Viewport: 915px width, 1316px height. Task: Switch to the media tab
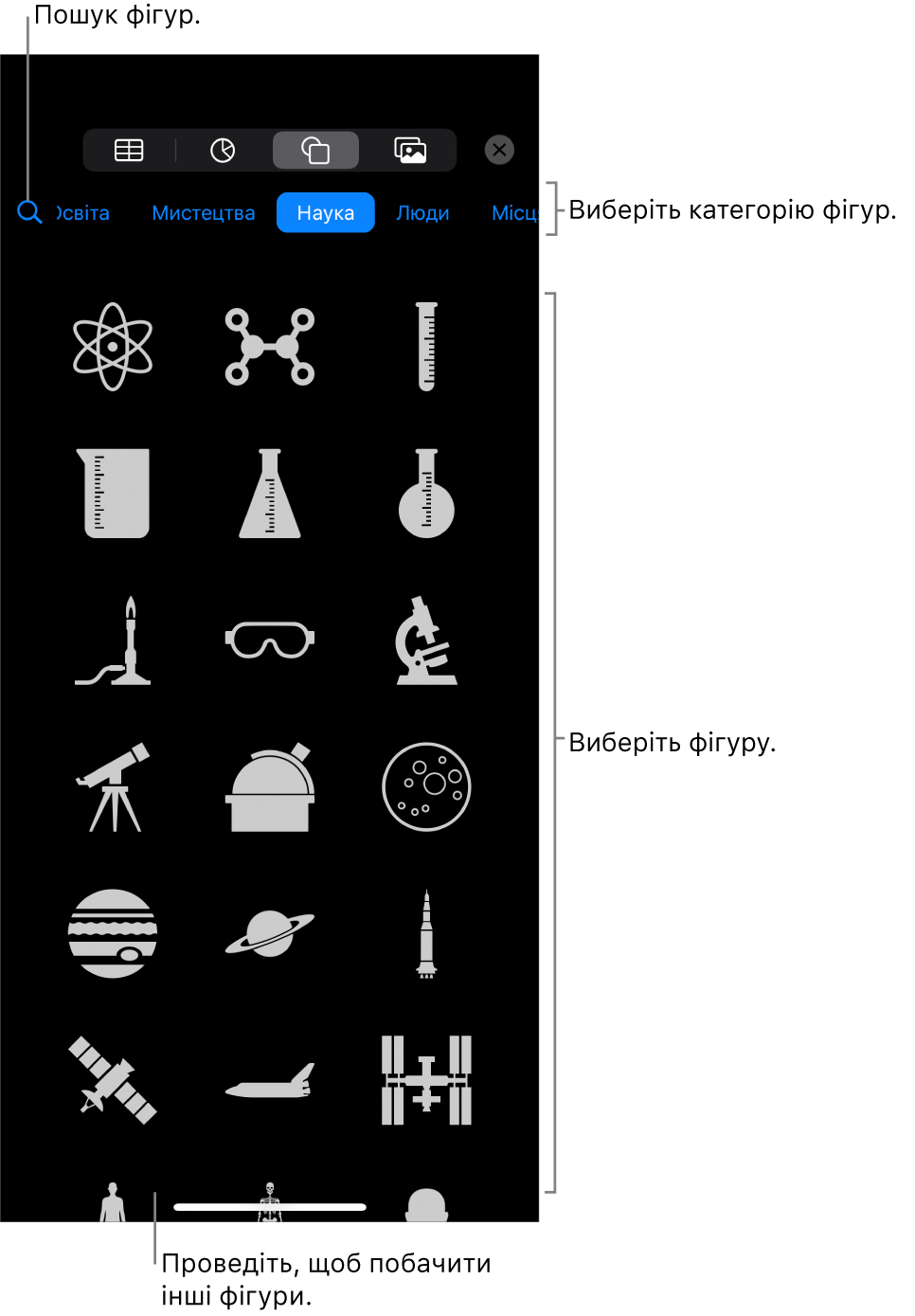click(x=410, y=151)
